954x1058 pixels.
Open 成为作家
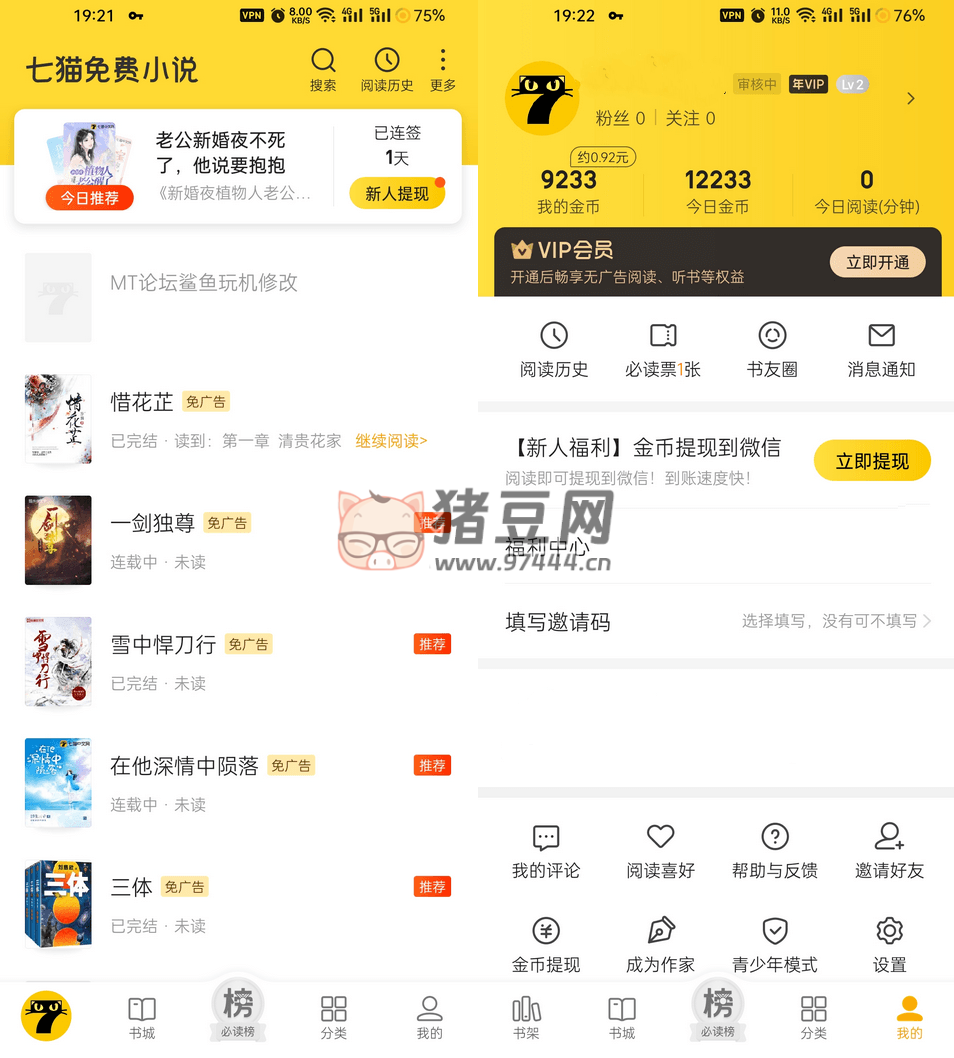(660, 946)
